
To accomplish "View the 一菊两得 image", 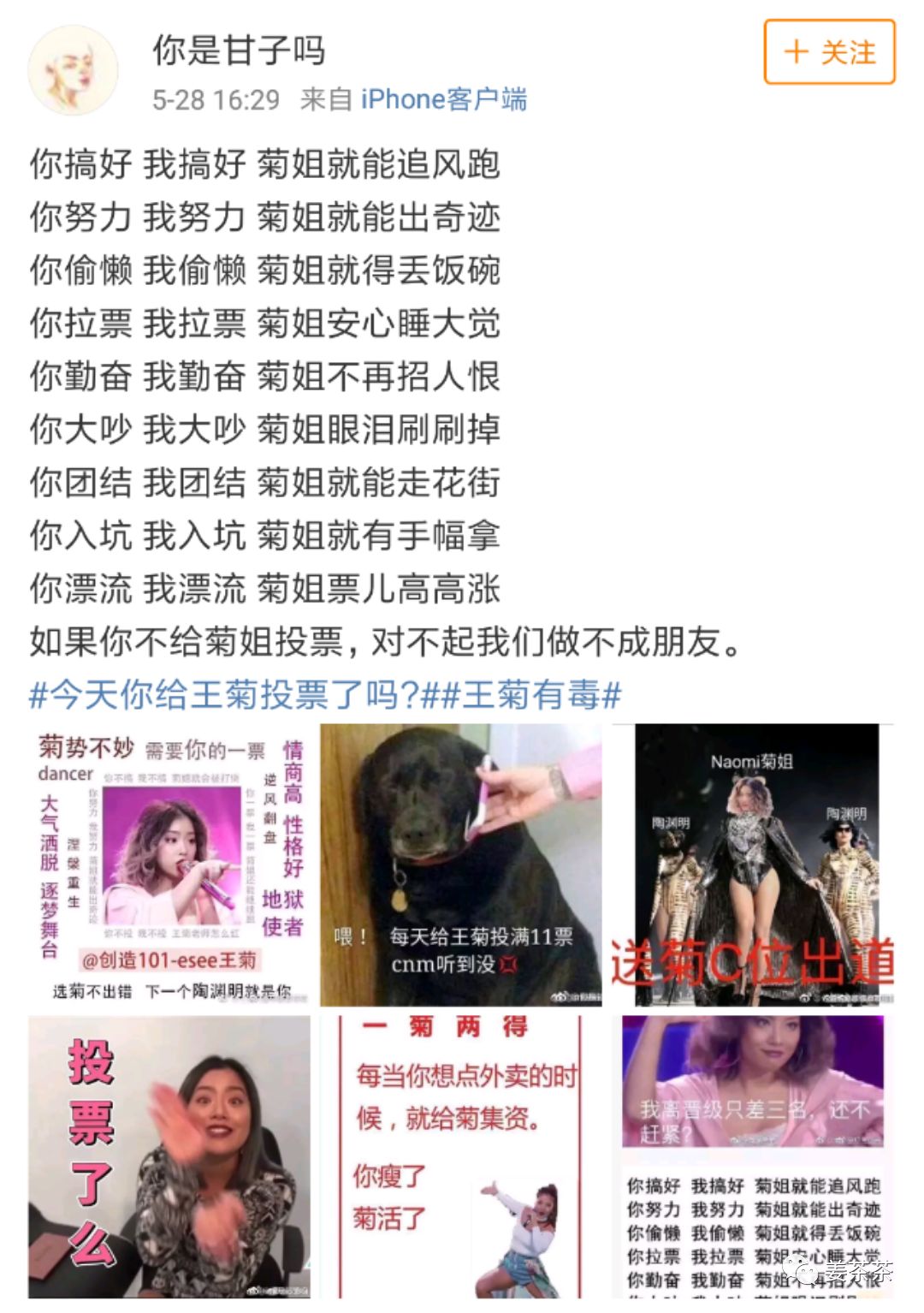I will click(x=461, y=1156).
